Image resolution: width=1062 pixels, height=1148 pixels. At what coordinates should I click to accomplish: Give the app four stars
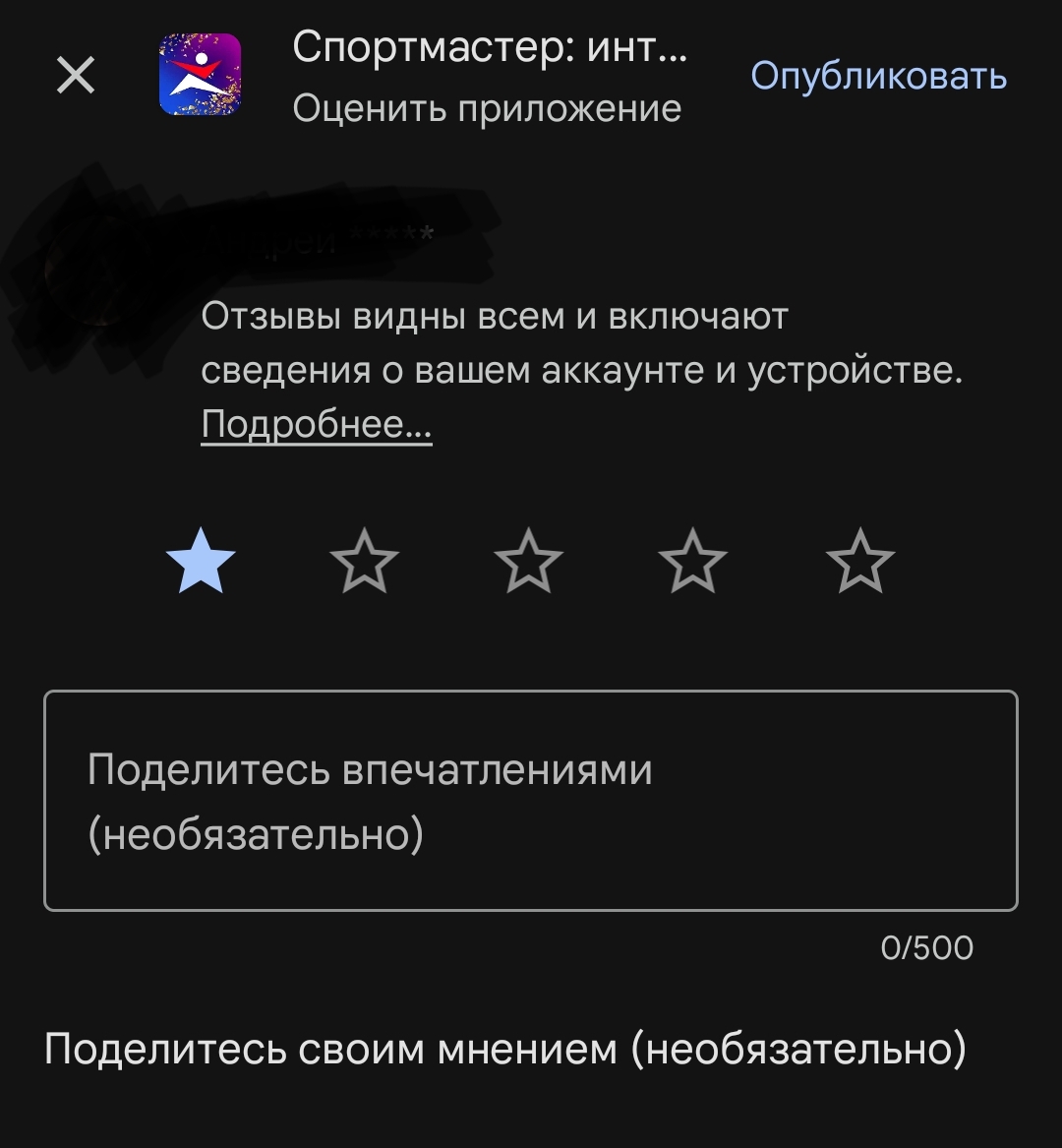(x=693, y=562)
